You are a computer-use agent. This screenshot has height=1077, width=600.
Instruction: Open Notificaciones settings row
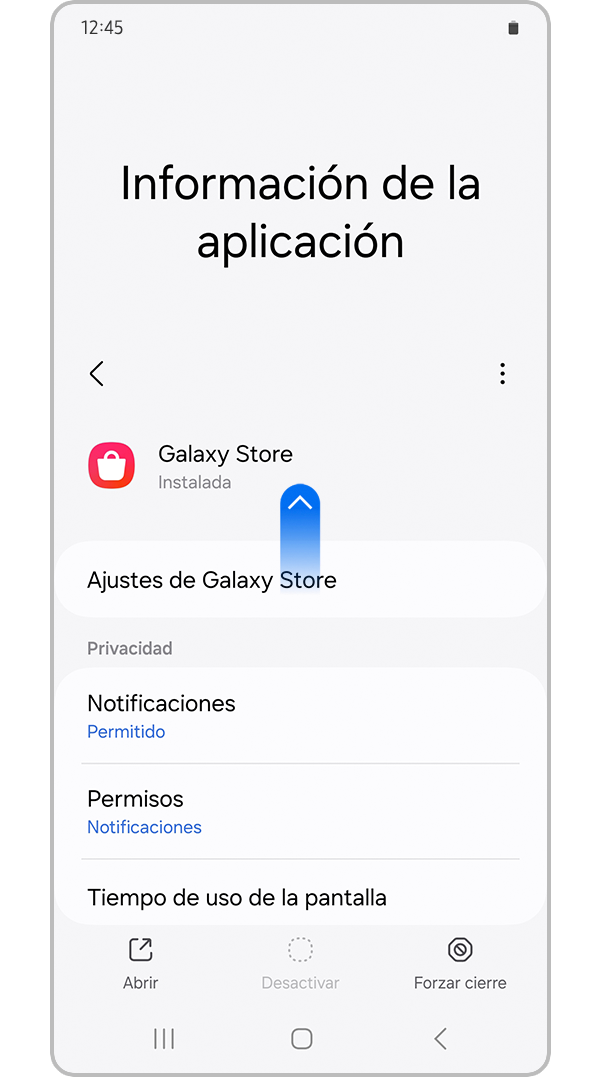(x=300, y=716)
